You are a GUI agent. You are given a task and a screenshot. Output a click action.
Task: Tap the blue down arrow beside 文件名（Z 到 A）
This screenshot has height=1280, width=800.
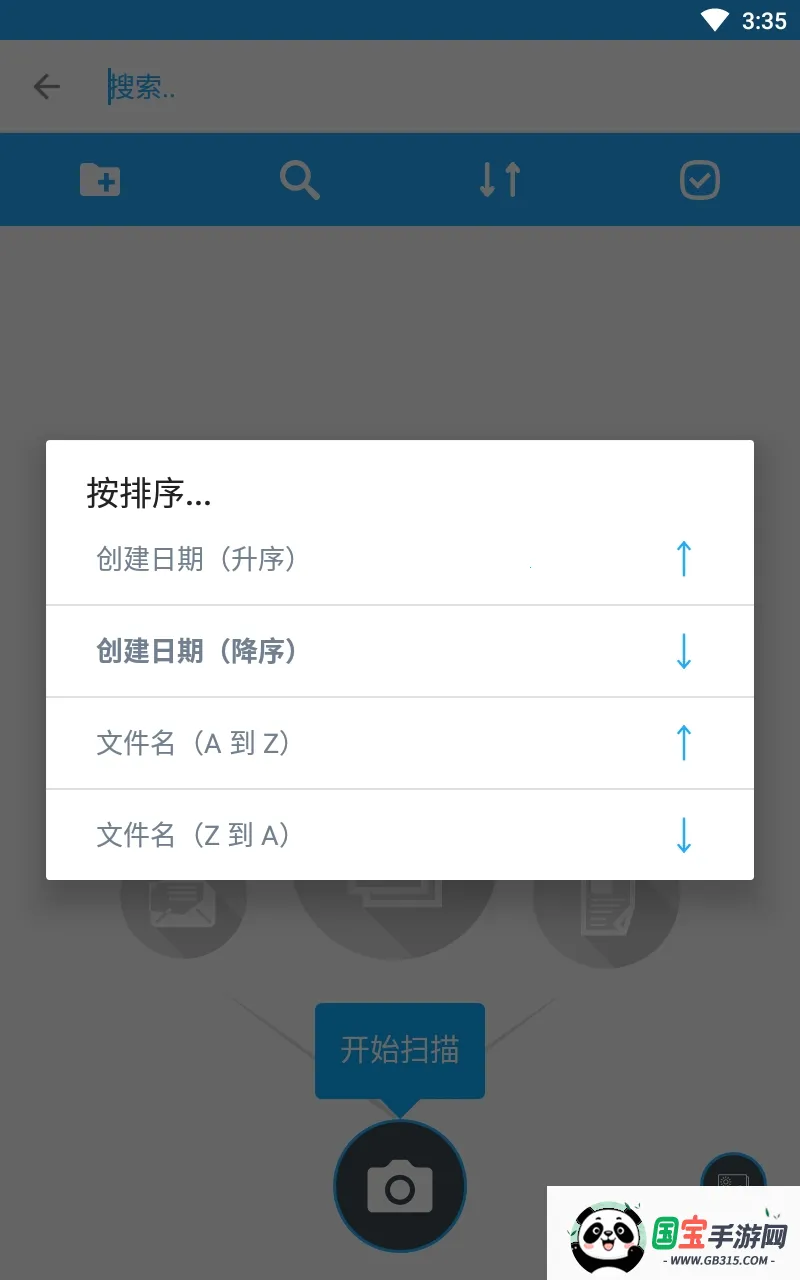coord(683,835)
